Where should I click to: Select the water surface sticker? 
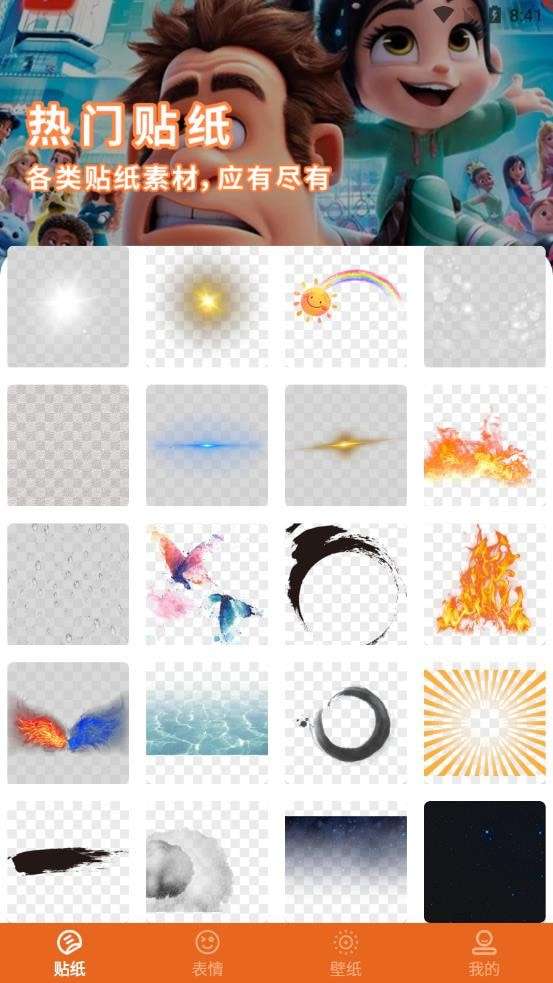coord(207,723)
